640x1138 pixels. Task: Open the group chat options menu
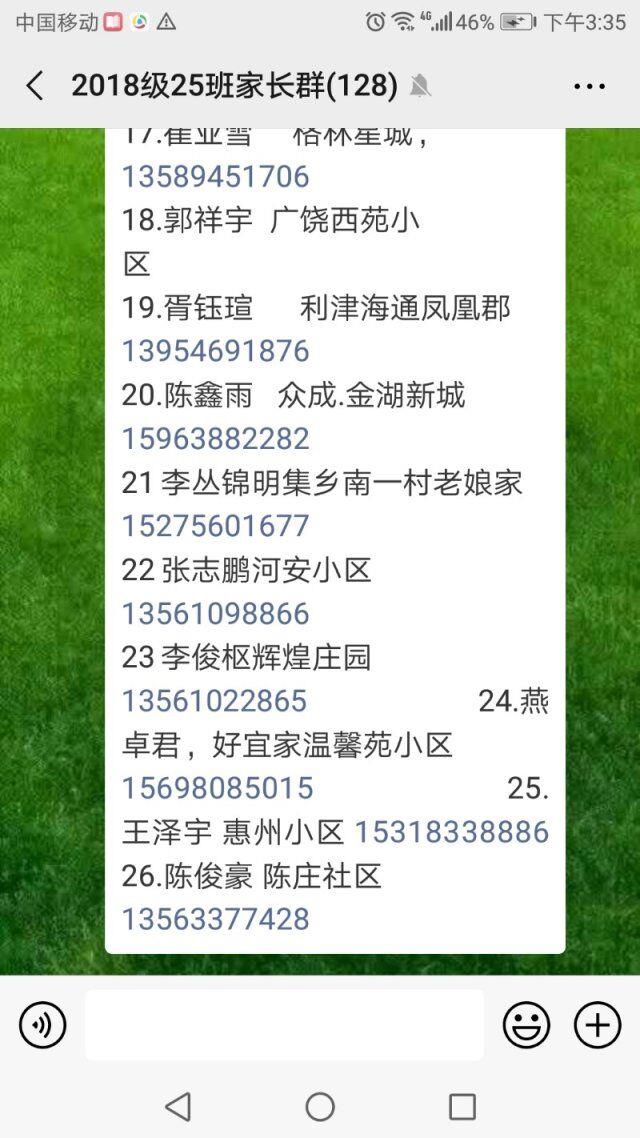pyautogui.click(x=589, y=86)
